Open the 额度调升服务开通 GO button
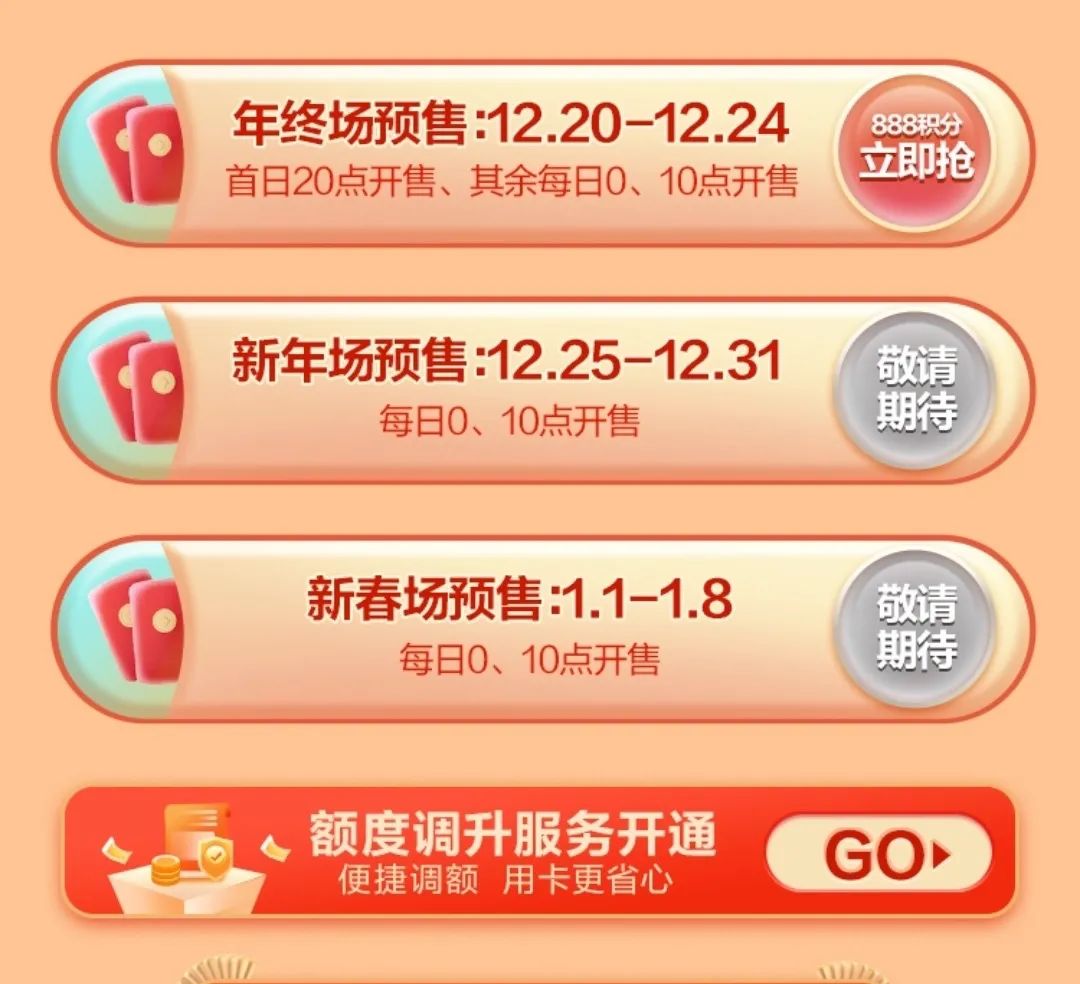The image size is (1080, 984). point(879,855)
